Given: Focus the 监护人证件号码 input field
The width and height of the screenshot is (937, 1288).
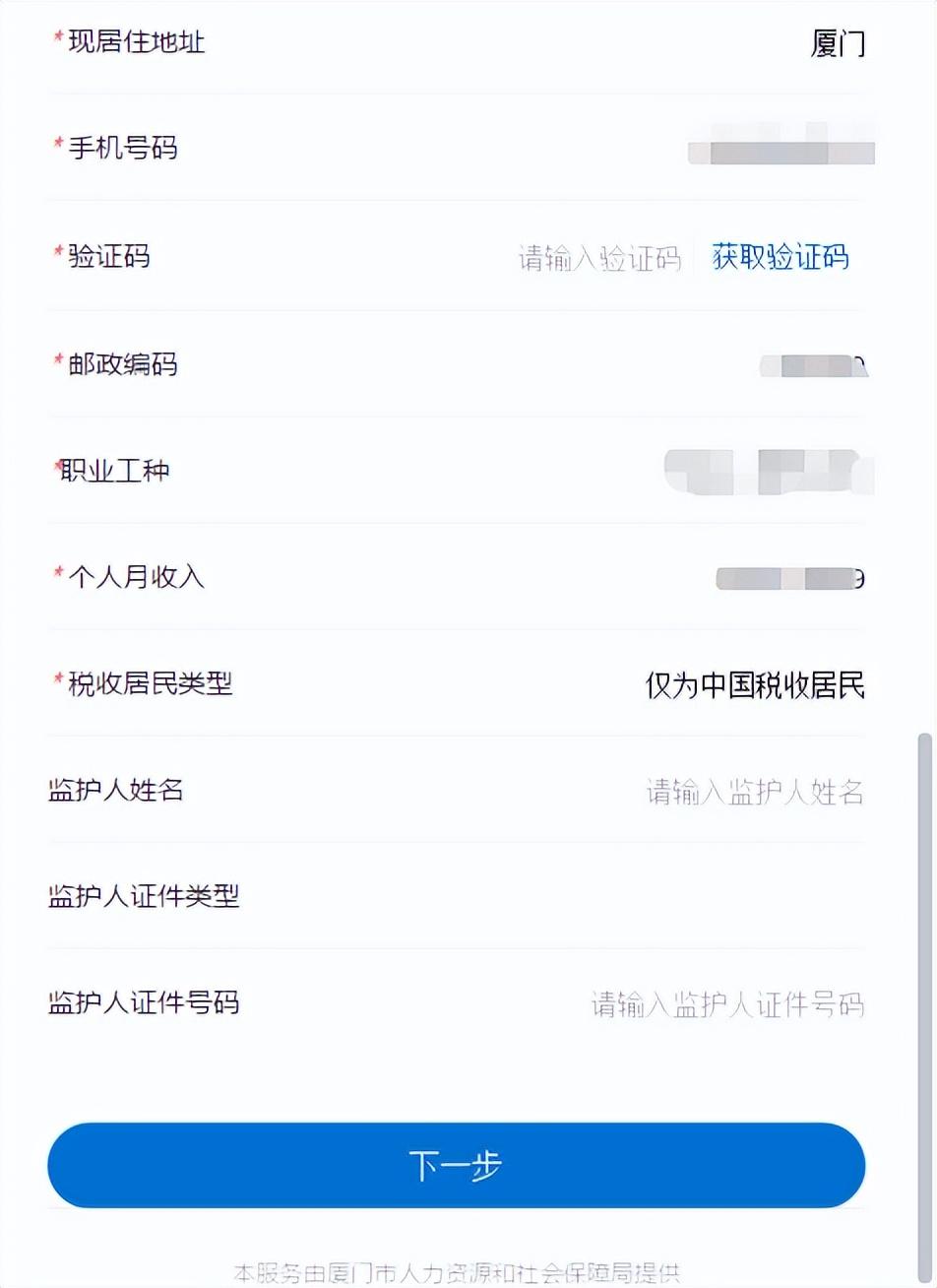Looking at the screenshot, I should coord(726,1004).
